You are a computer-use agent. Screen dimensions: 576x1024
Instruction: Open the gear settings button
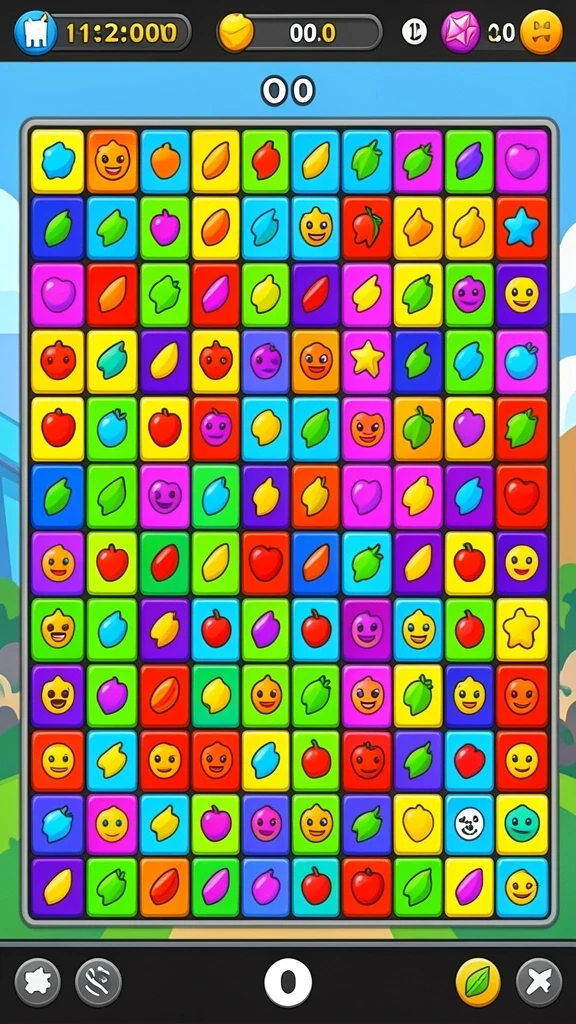[38, 982]
